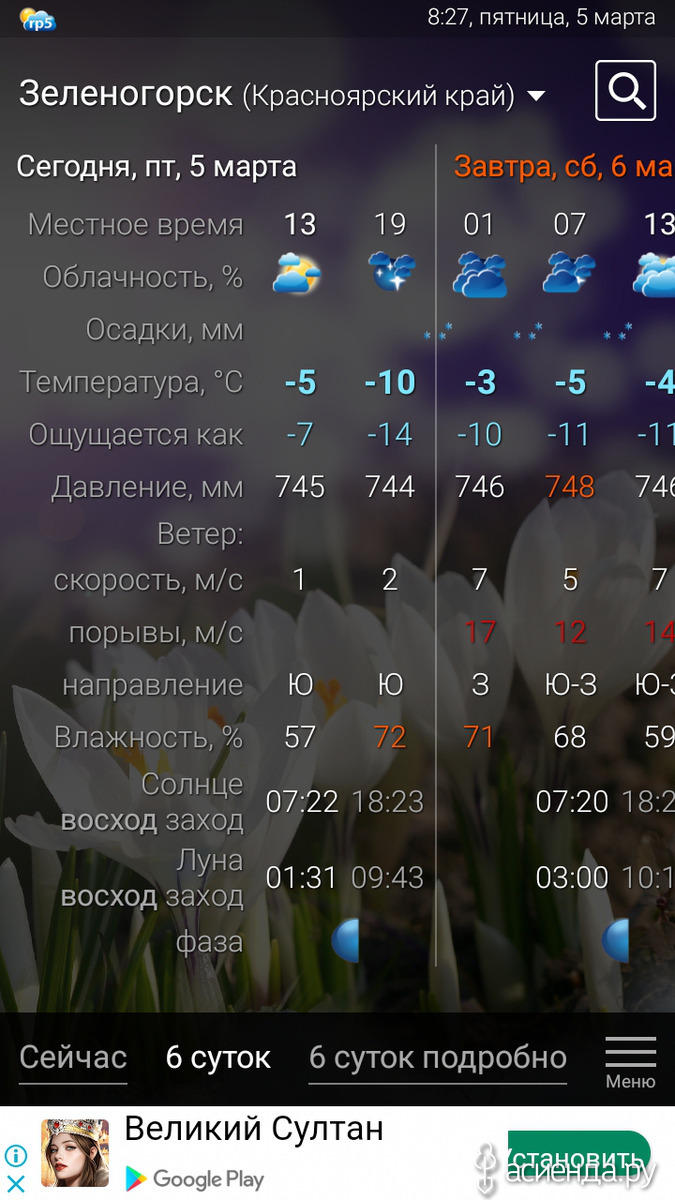Switch to the Сейчас tab
675x1200 pixels.
click(73, 1057)
